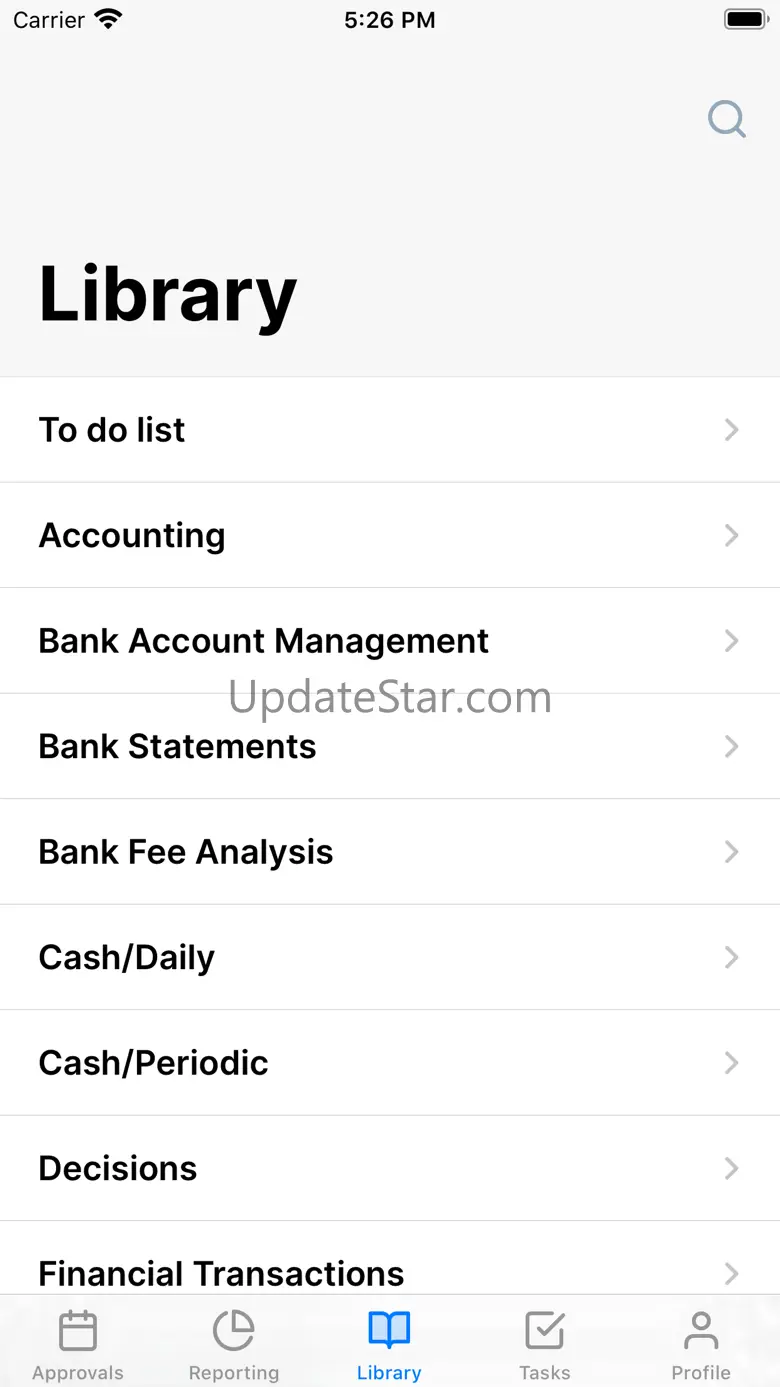Open the Profile tab
780x1387 pixels.
point(701,1345)
